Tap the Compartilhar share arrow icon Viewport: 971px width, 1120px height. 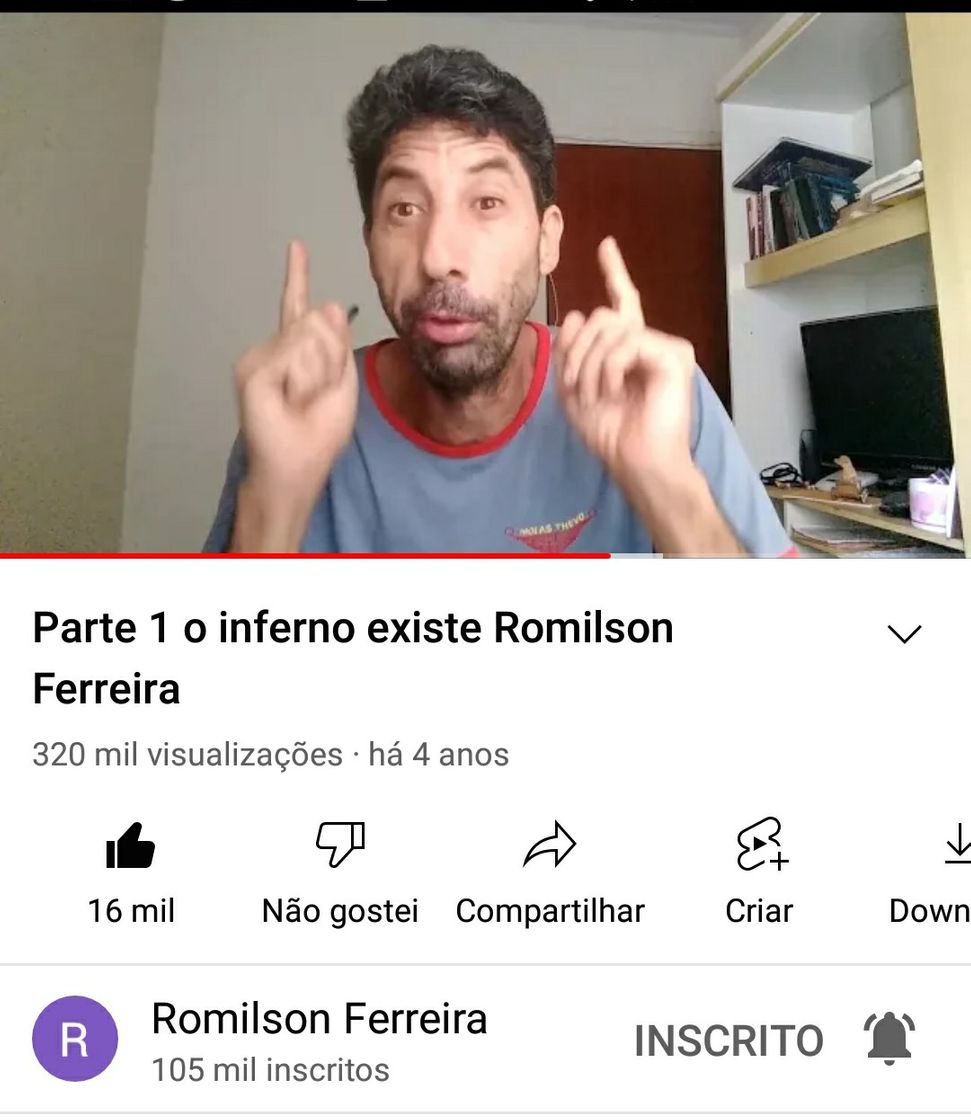(550, 845)
